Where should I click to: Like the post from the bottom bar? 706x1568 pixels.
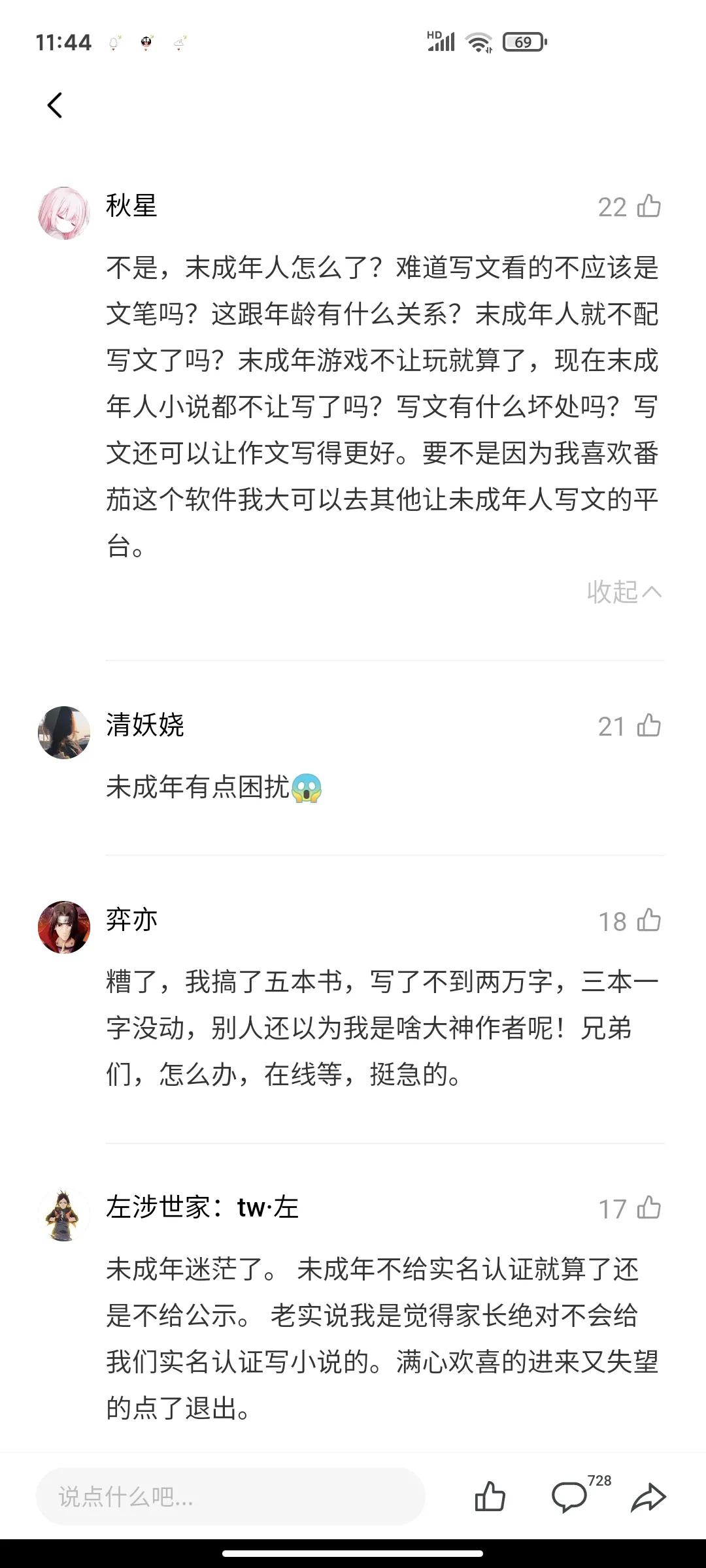(490, 1497)
